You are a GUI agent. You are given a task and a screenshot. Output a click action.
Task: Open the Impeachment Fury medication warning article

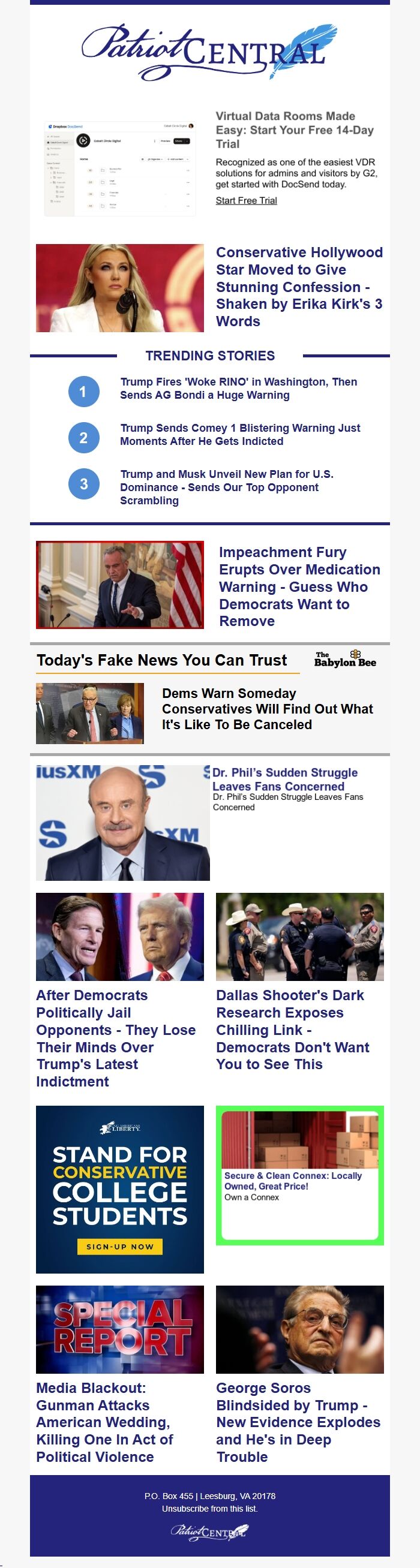(299, 586)
